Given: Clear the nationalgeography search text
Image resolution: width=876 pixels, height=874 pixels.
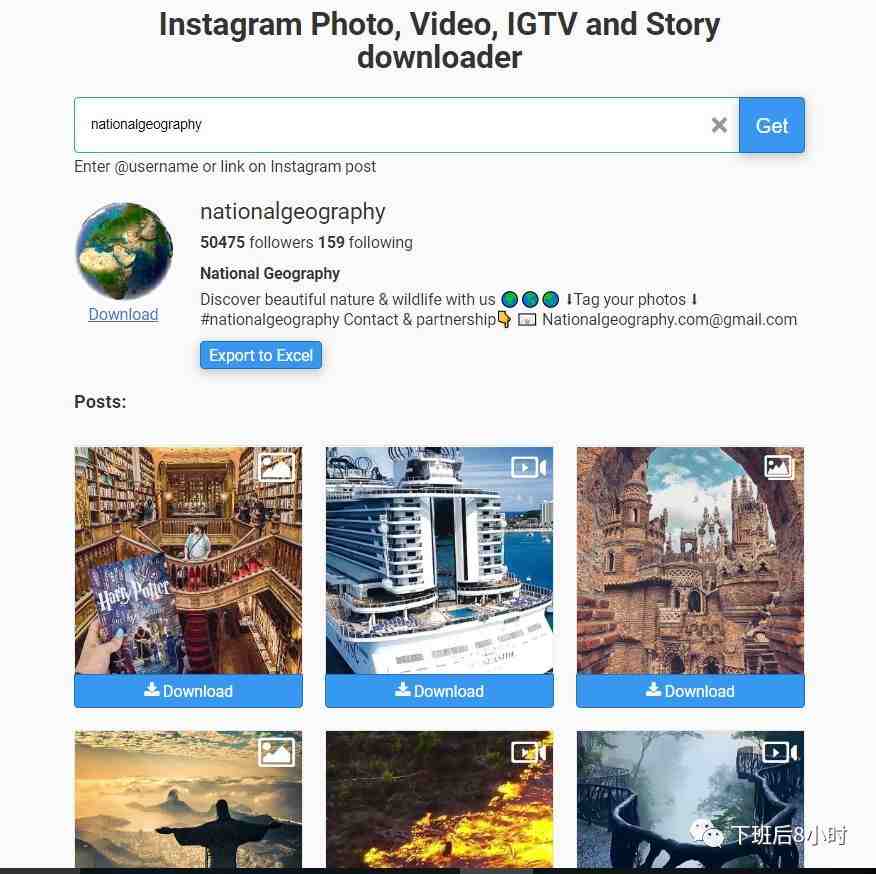Looking at the screenshot, I should pyautogui.click(x=719, y=125).
